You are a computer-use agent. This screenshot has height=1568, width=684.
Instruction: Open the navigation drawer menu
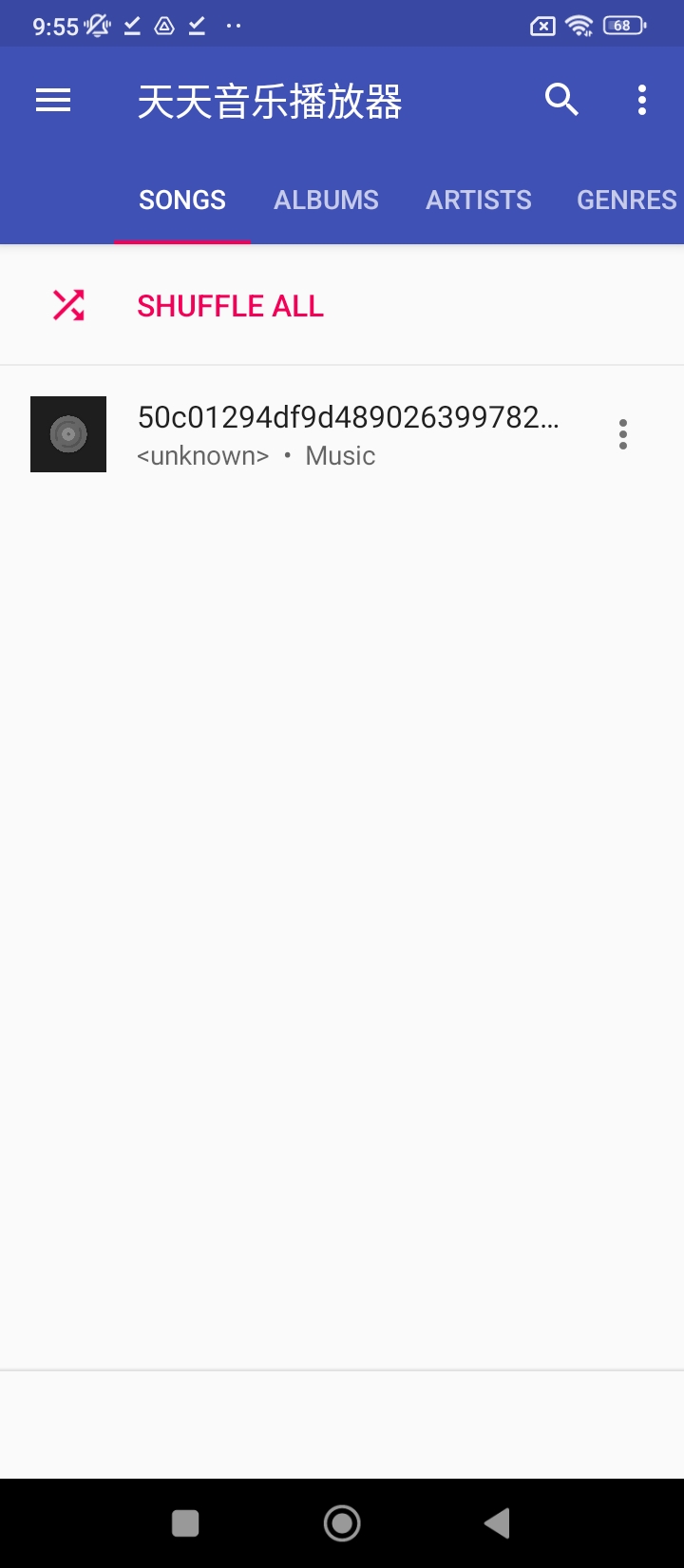(x=53, y=100)
